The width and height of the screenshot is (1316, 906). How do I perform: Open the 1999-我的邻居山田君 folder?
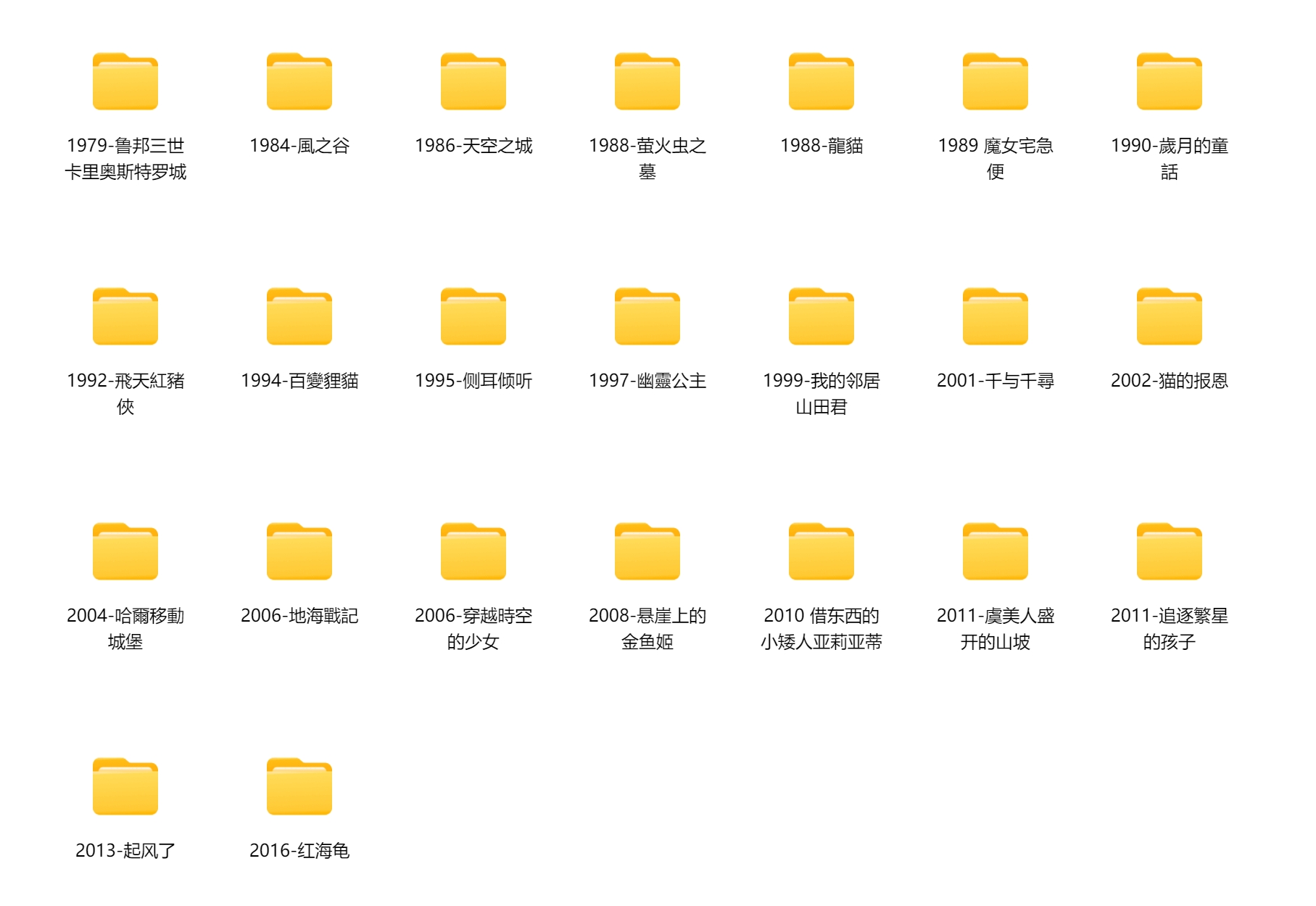(821, 317)
